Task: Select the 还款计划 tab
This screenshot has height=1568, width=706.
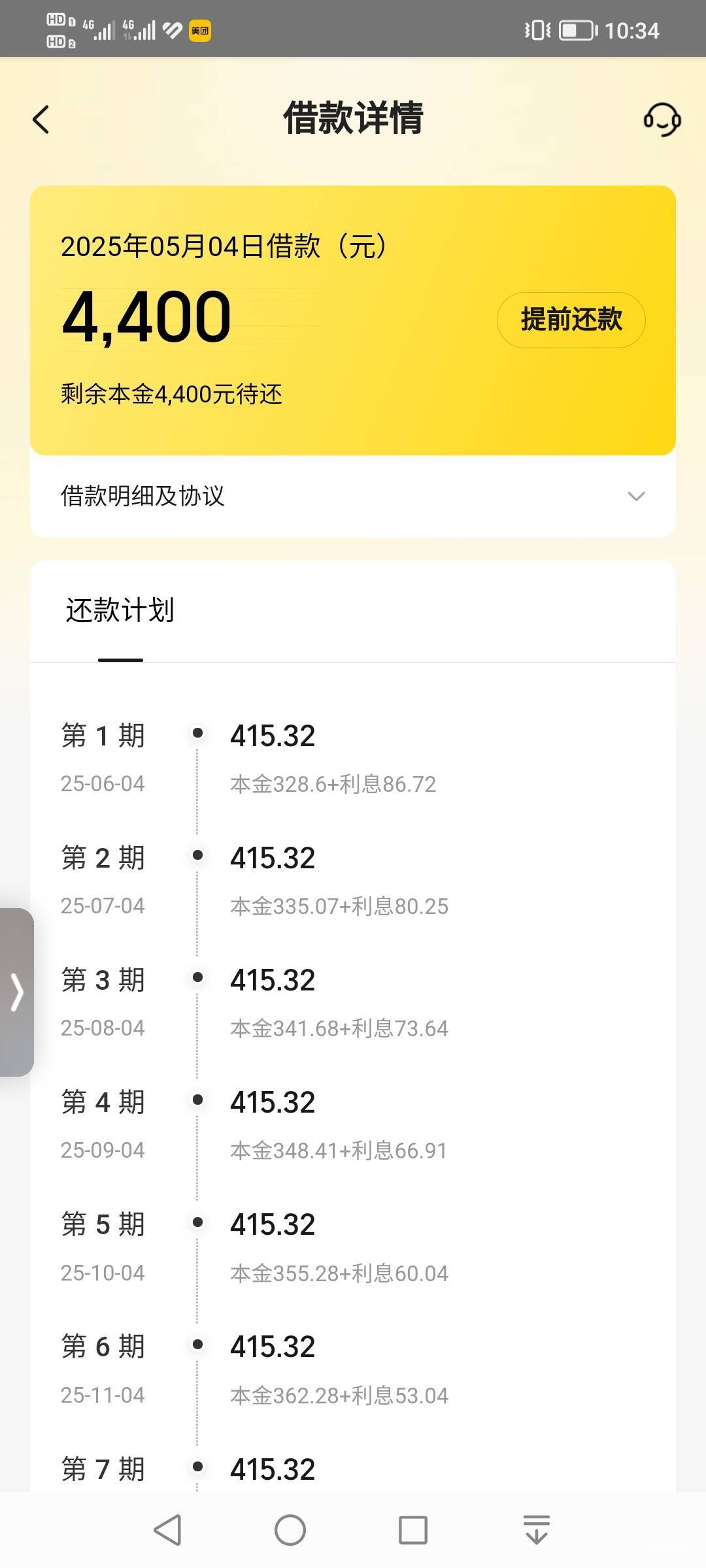Action: point(120,611)
